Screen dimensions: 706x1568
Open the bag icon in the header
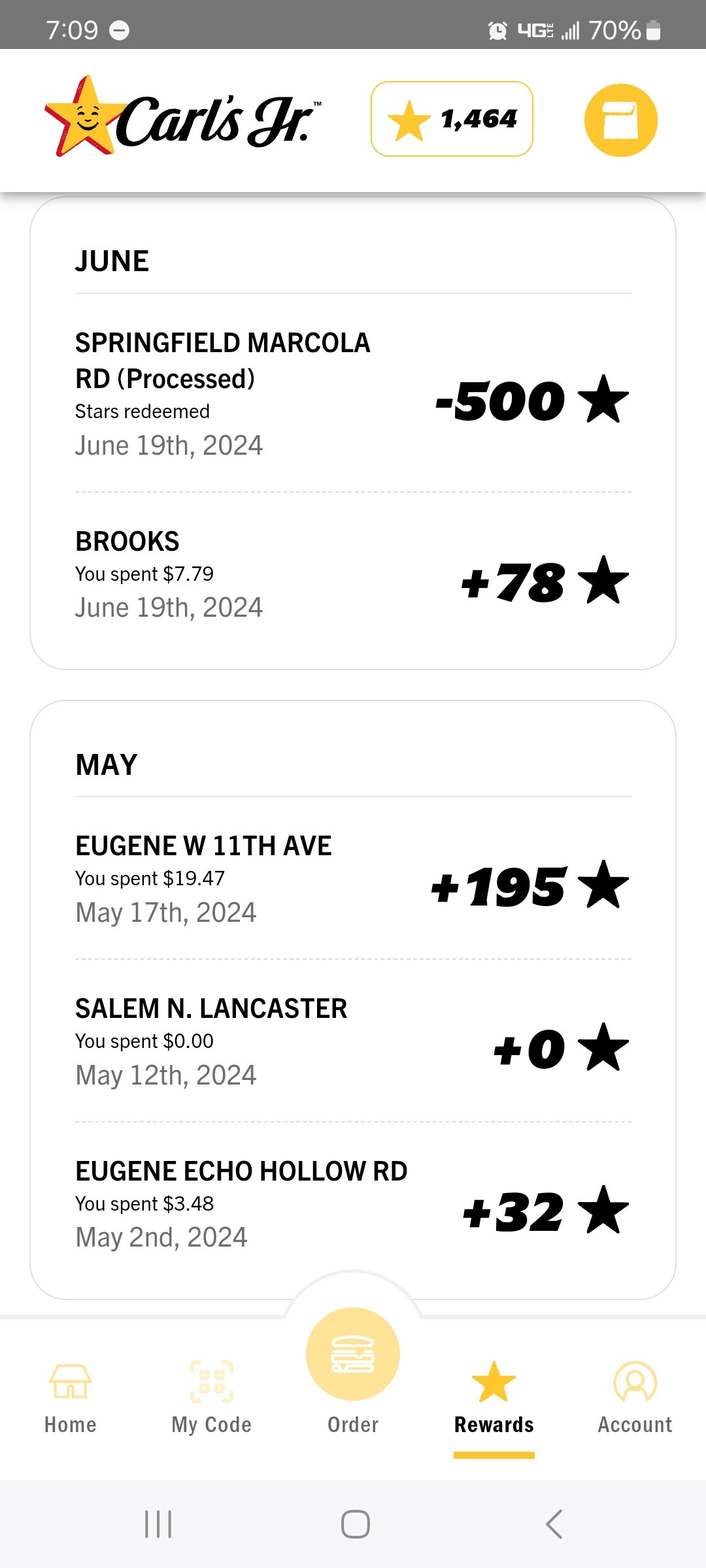coord(620,120)
